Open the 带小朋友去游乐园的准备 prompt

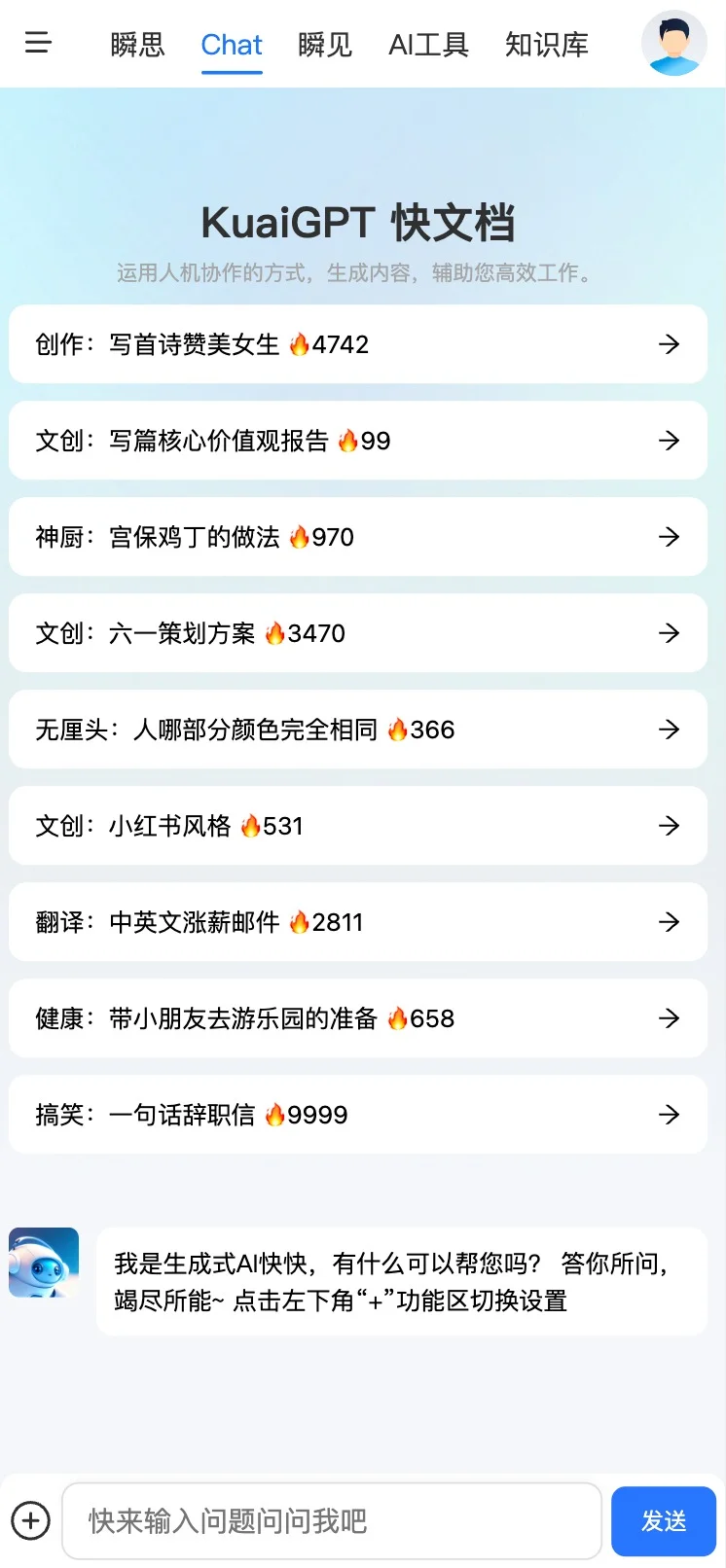pyautogui.click(x=358, y=1018)
